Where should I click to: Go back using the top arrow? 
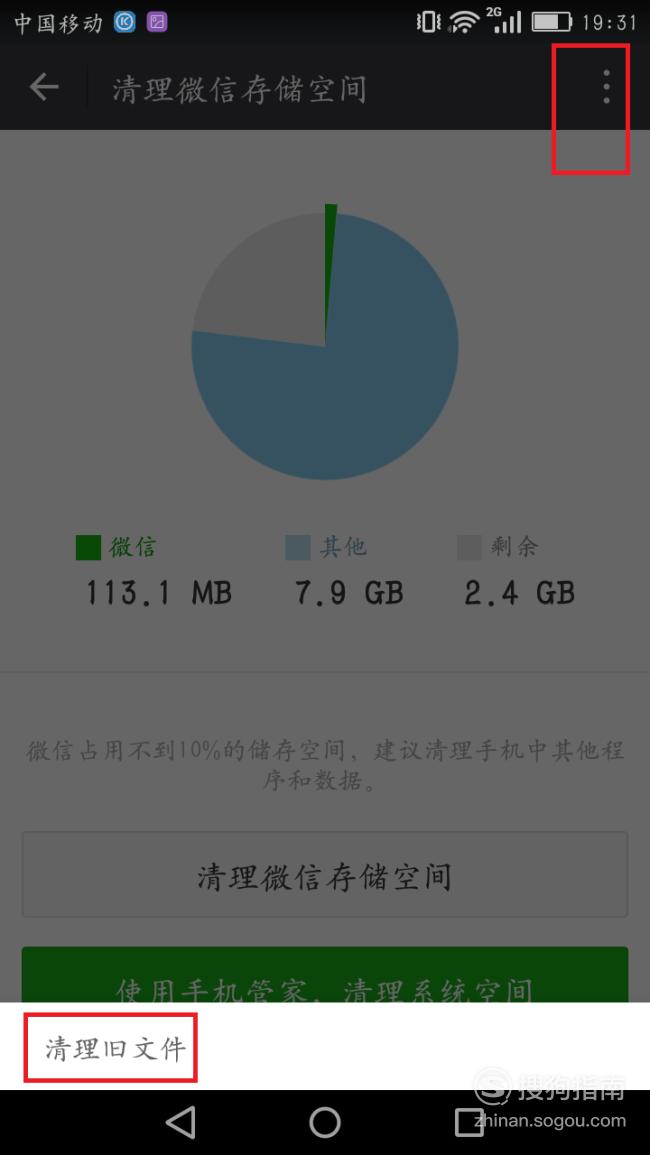(x=43, y=87)
